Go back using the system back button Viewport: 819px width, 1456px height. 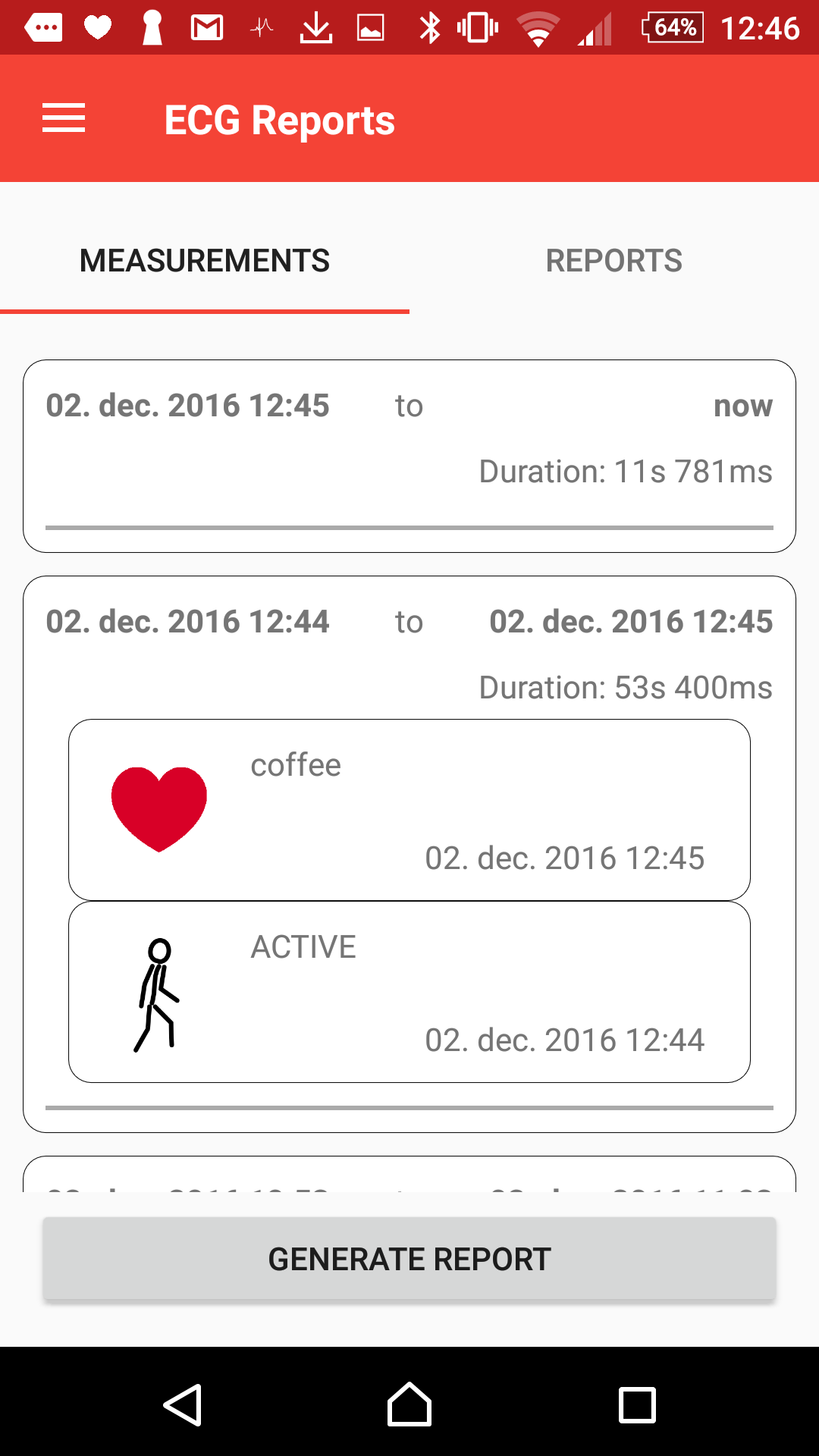183,1404
